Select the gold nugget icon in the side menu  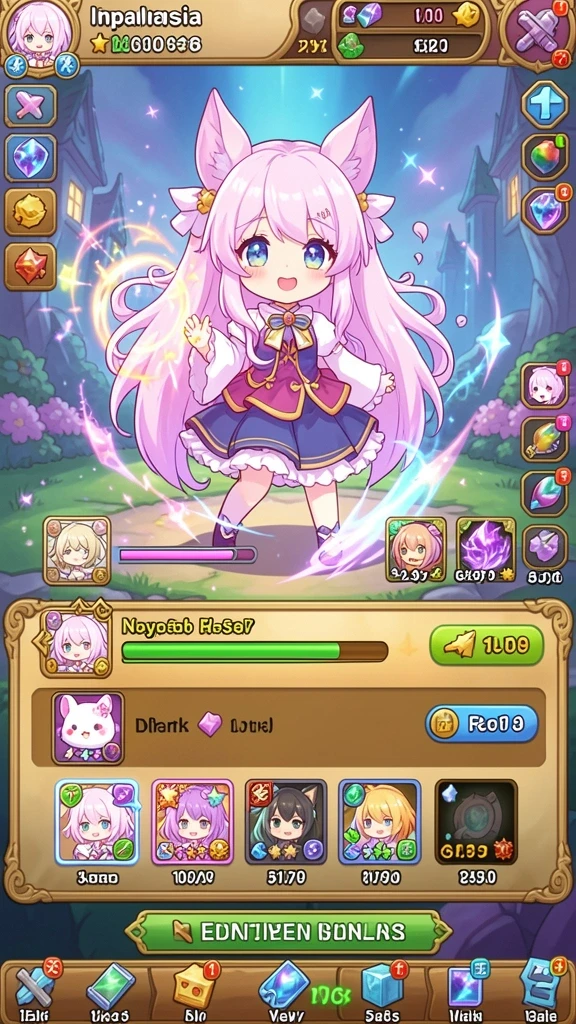tap(31, 212)
